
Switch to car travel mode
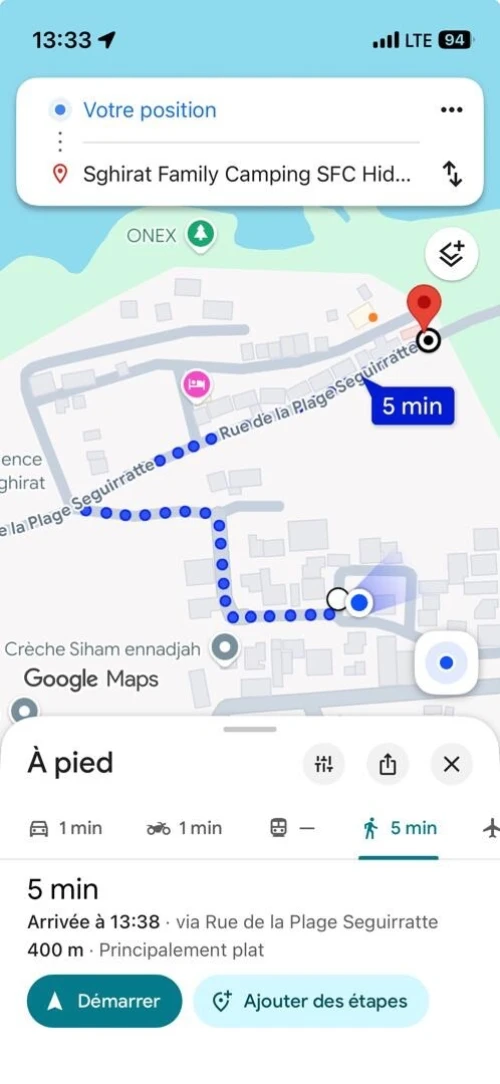click(66, 828)
